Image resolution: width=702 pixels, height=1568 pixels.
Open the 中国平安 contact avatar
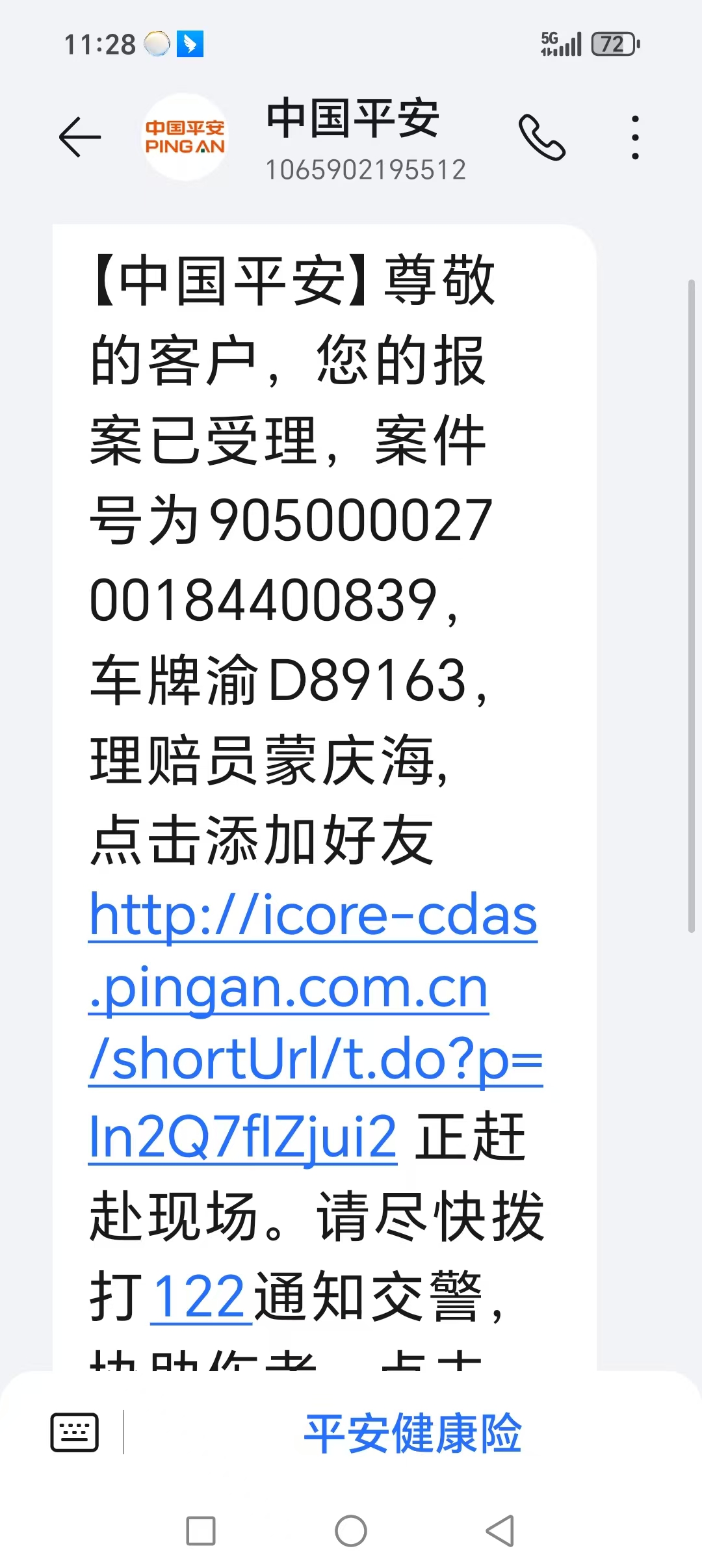tap(185, 137)
